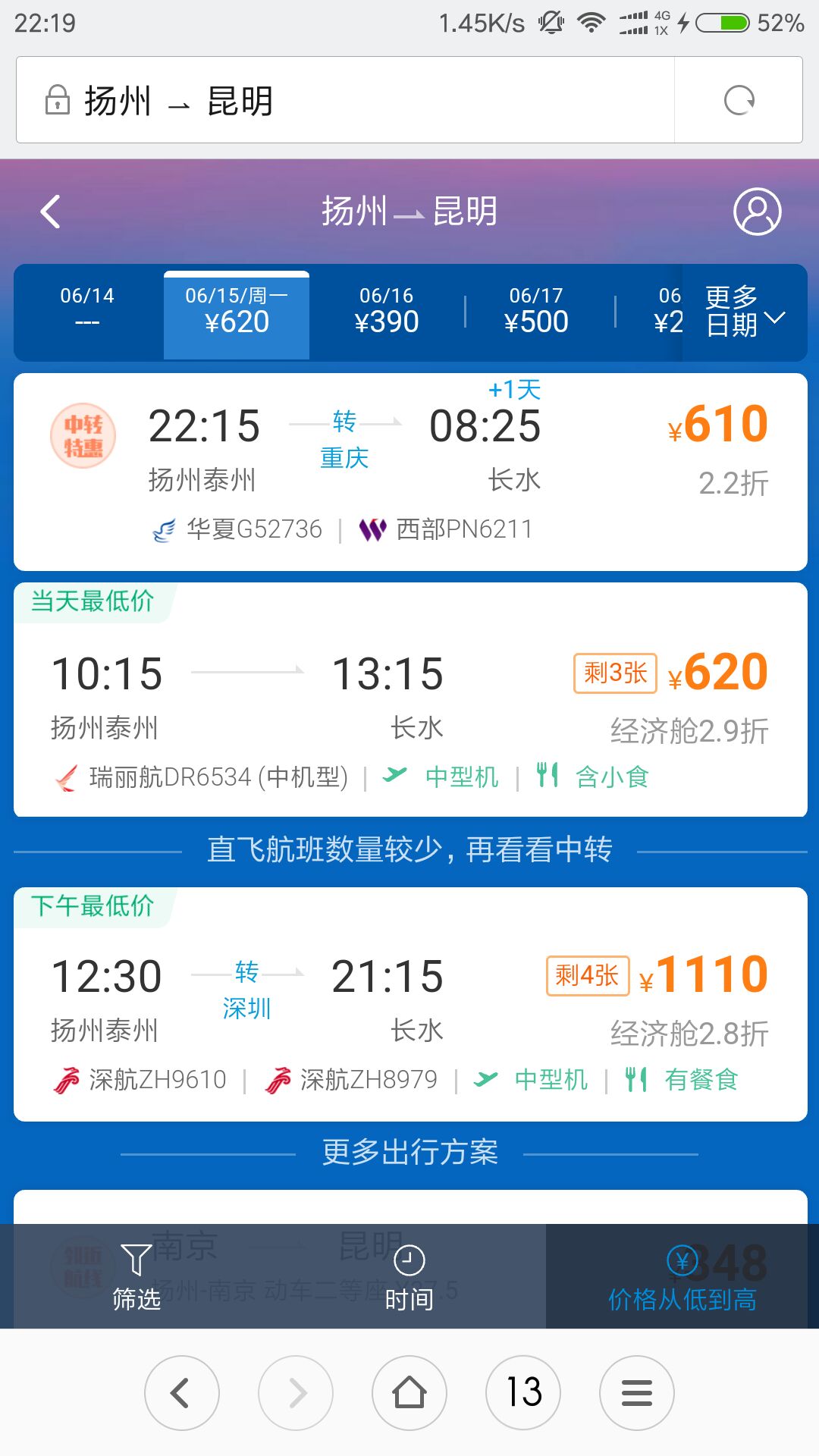Viewport: 819px width, 1456px height.
Task: Open the user profile icon
Action: (757, 212)
